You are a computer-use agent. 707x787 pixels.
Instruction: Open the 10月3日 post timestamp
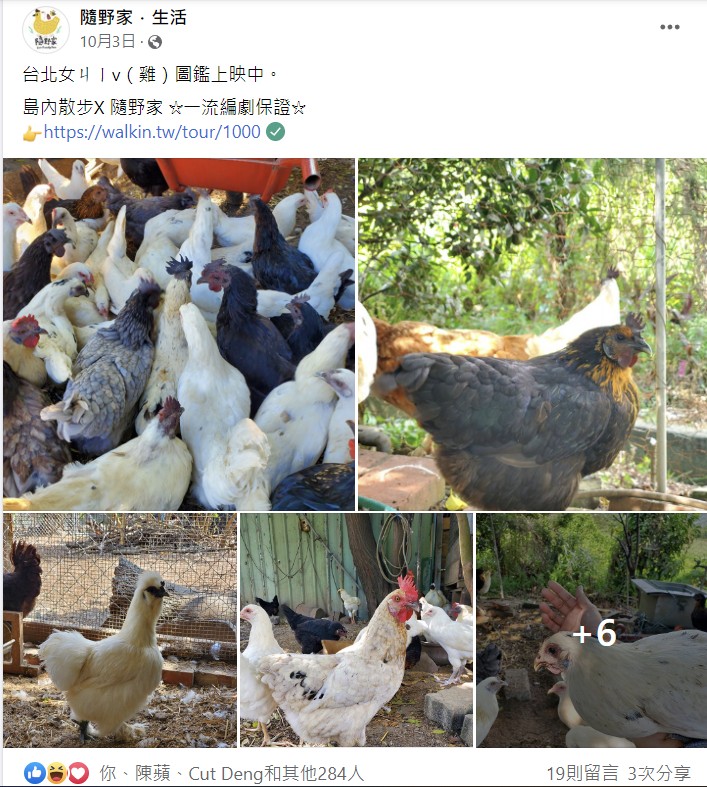(x=107, y=42)
